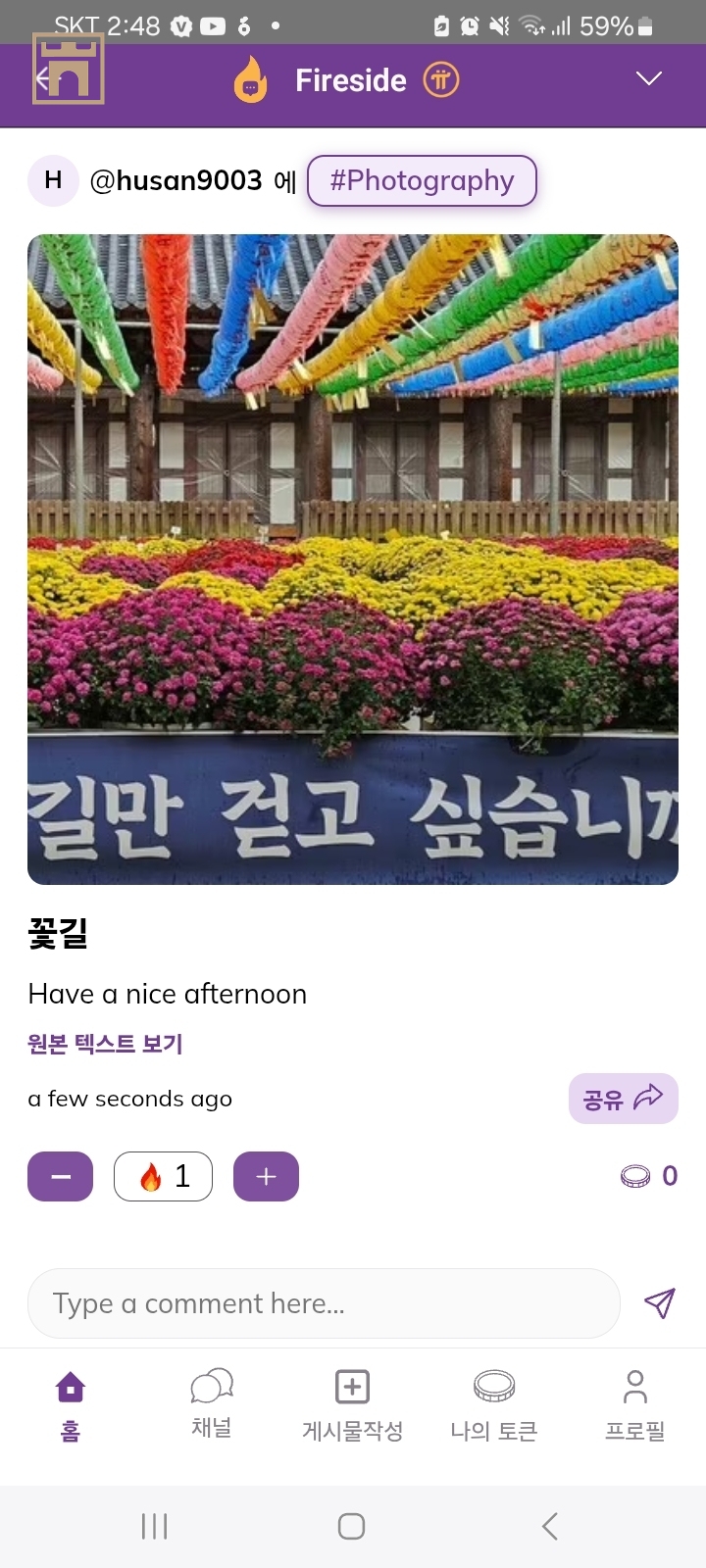This screenshot has height=1568, width=706.
Task: Select the 홈 home icon
Action: point(68,1386)
